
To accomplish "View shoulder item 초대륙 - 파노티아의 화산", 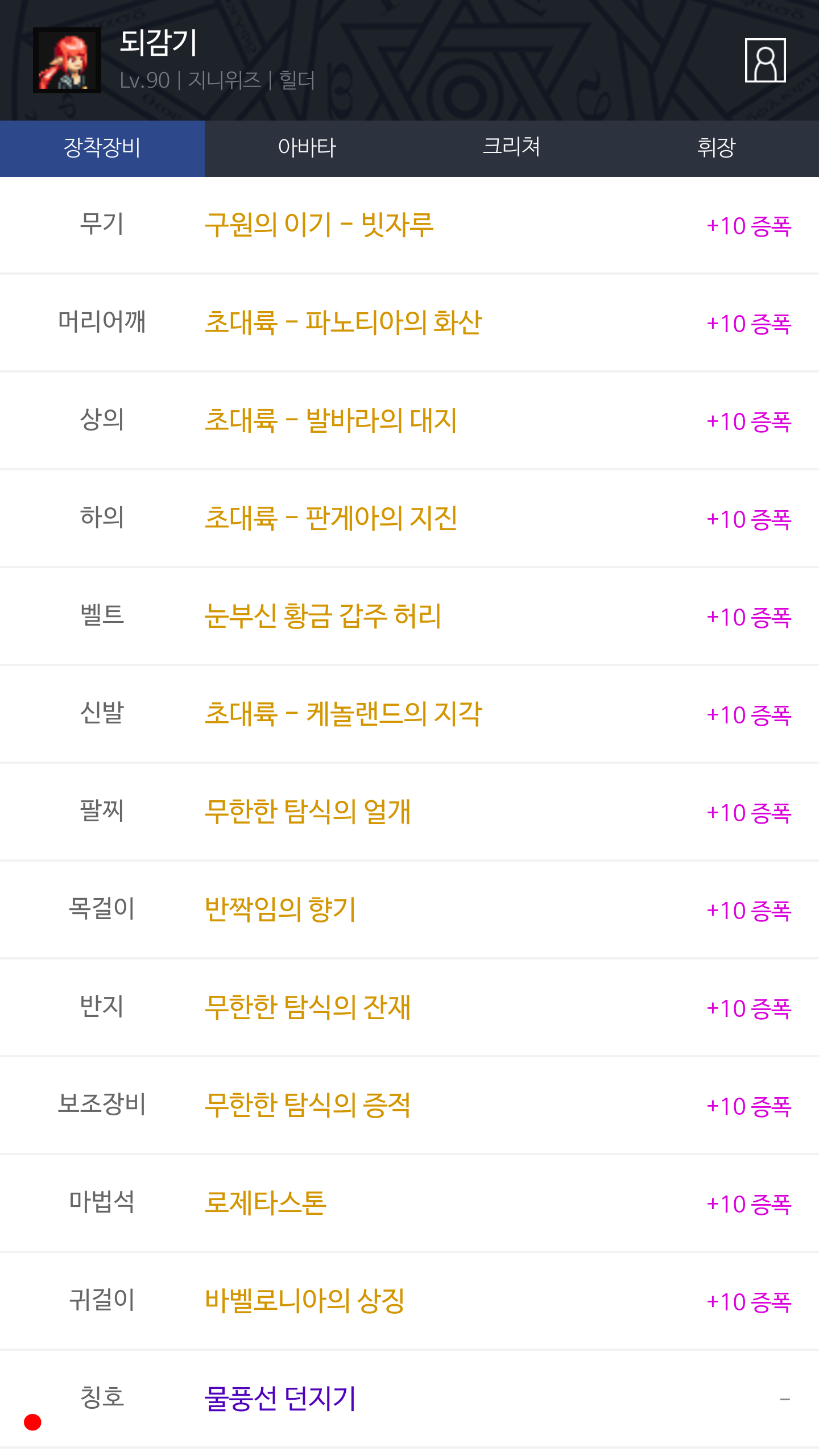I will [x=343, y=323].
